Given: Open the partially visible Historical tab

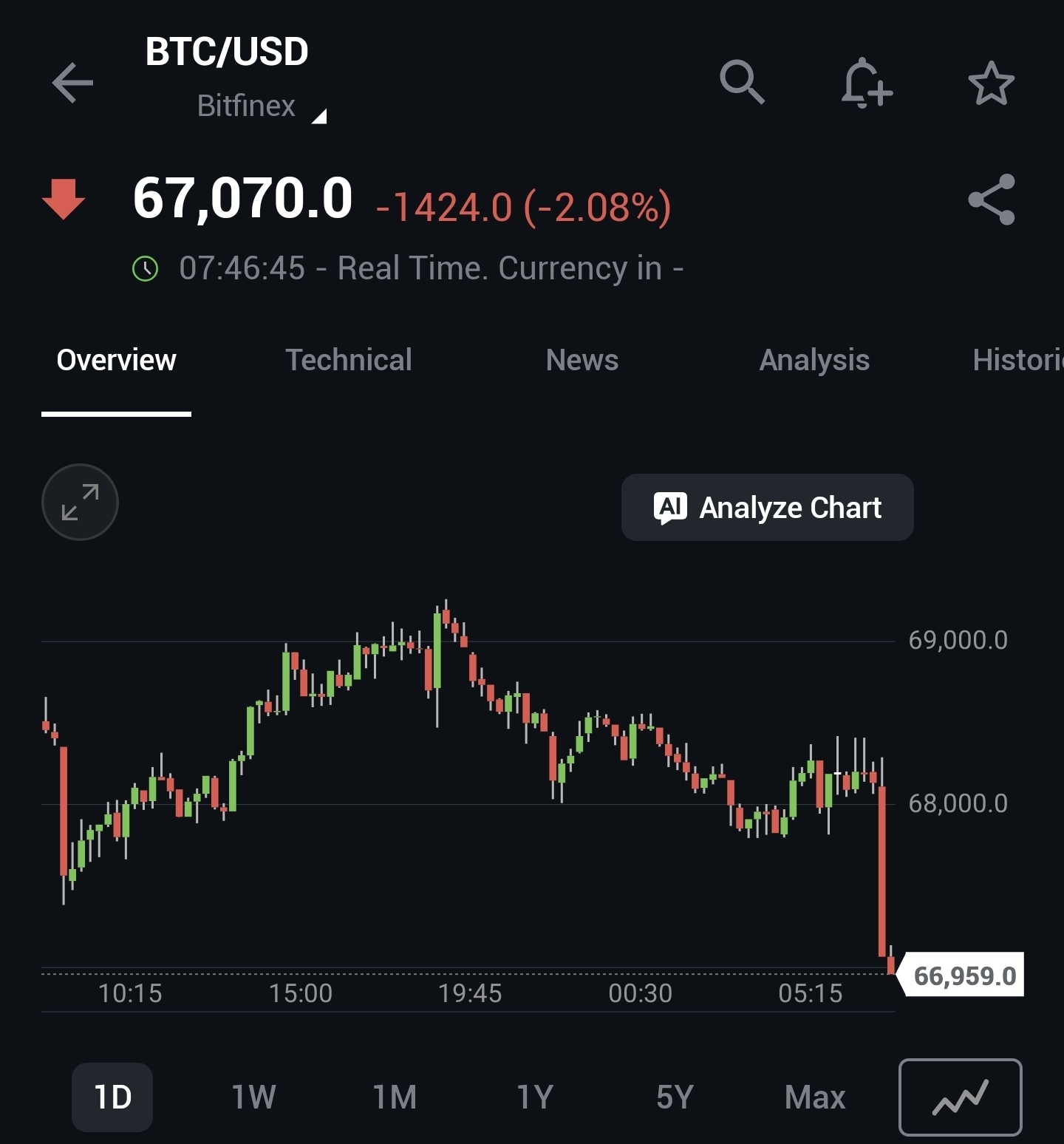Looking at the screenshot, I should click(x=1018, y=360).
